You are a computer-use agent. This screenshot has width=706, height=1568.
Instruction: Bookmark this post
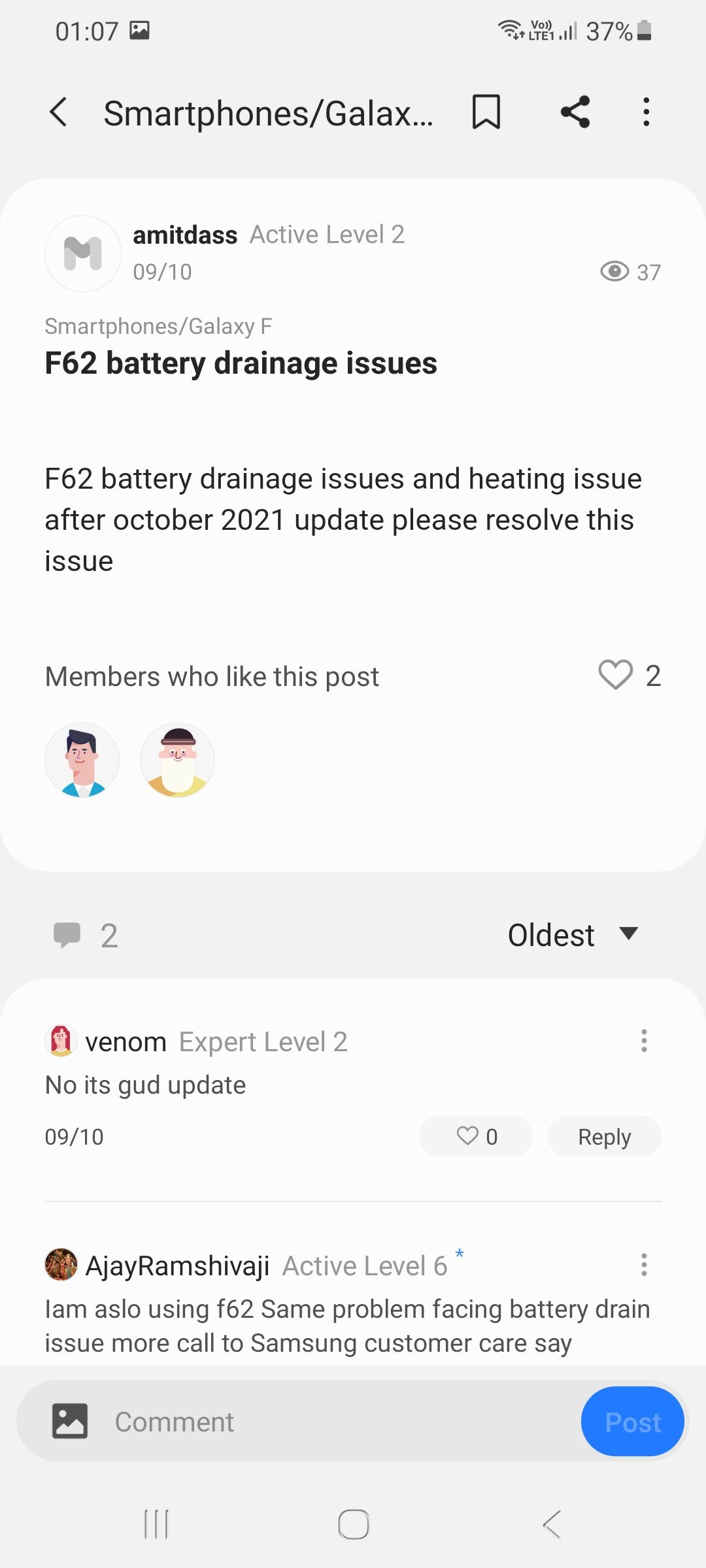(x=486, y=112)
